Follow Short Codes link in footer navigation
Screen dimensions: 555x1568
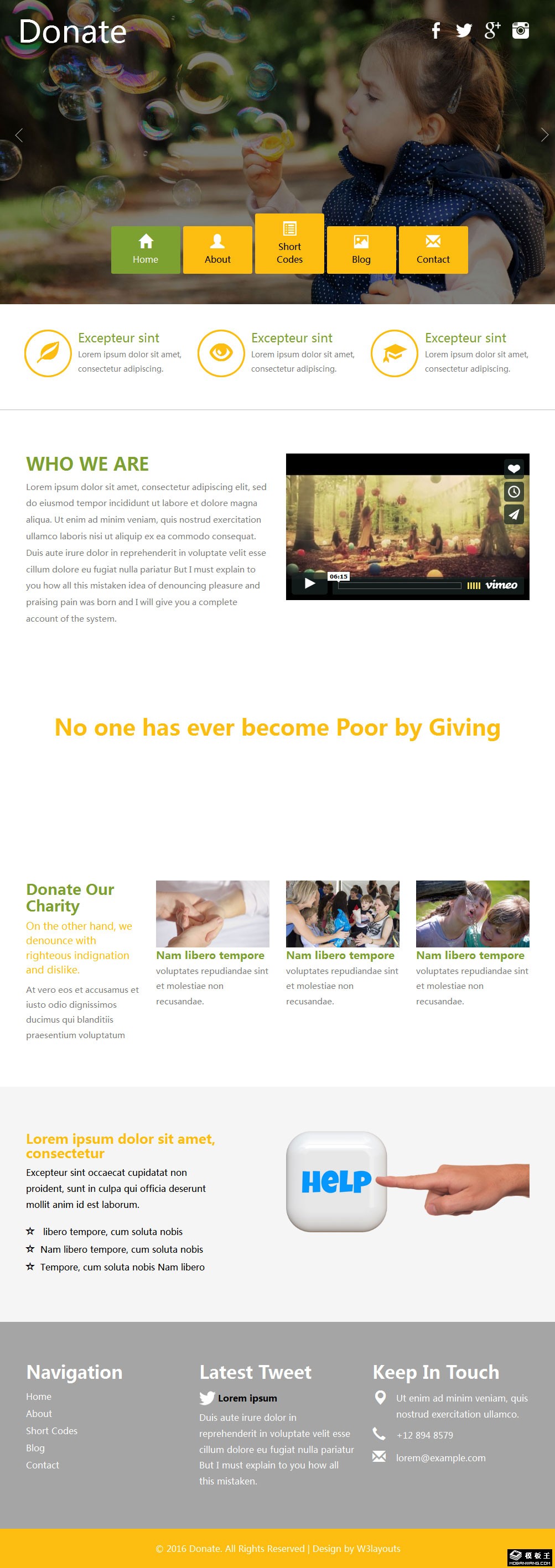[52, 1430]
